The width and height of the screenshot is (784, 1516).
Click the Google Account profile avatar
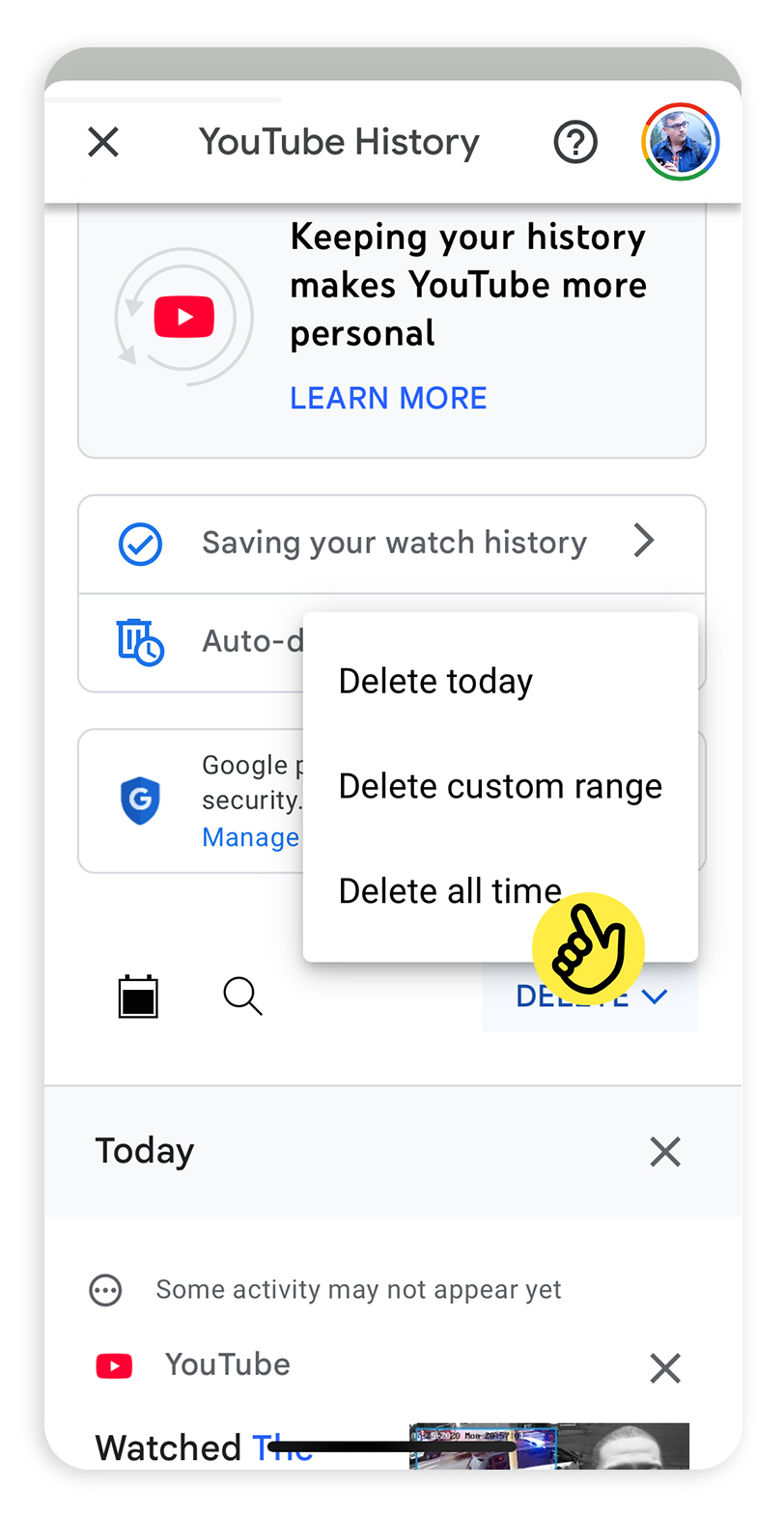(x=681, y=142)
